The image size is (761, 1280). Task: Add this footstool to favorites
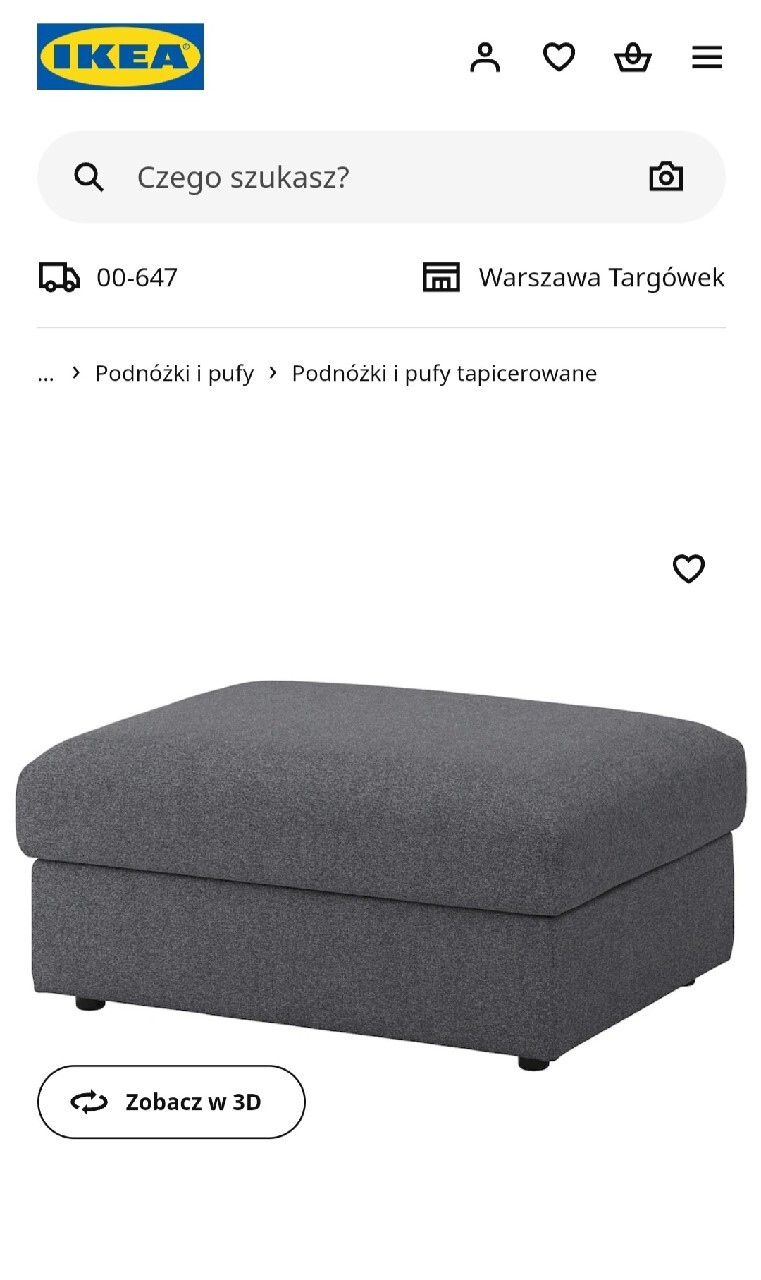tap(688, 569)
